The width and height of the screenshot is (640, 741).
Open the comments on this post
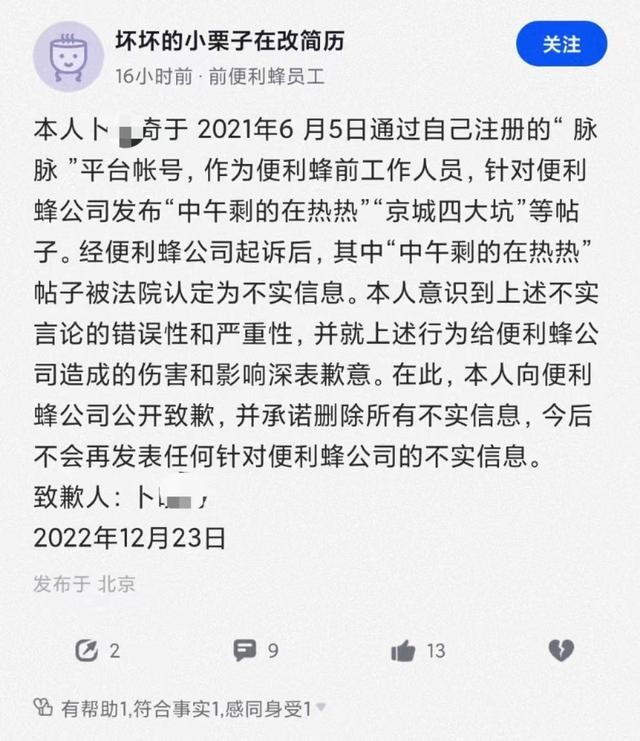pos(245,651)
